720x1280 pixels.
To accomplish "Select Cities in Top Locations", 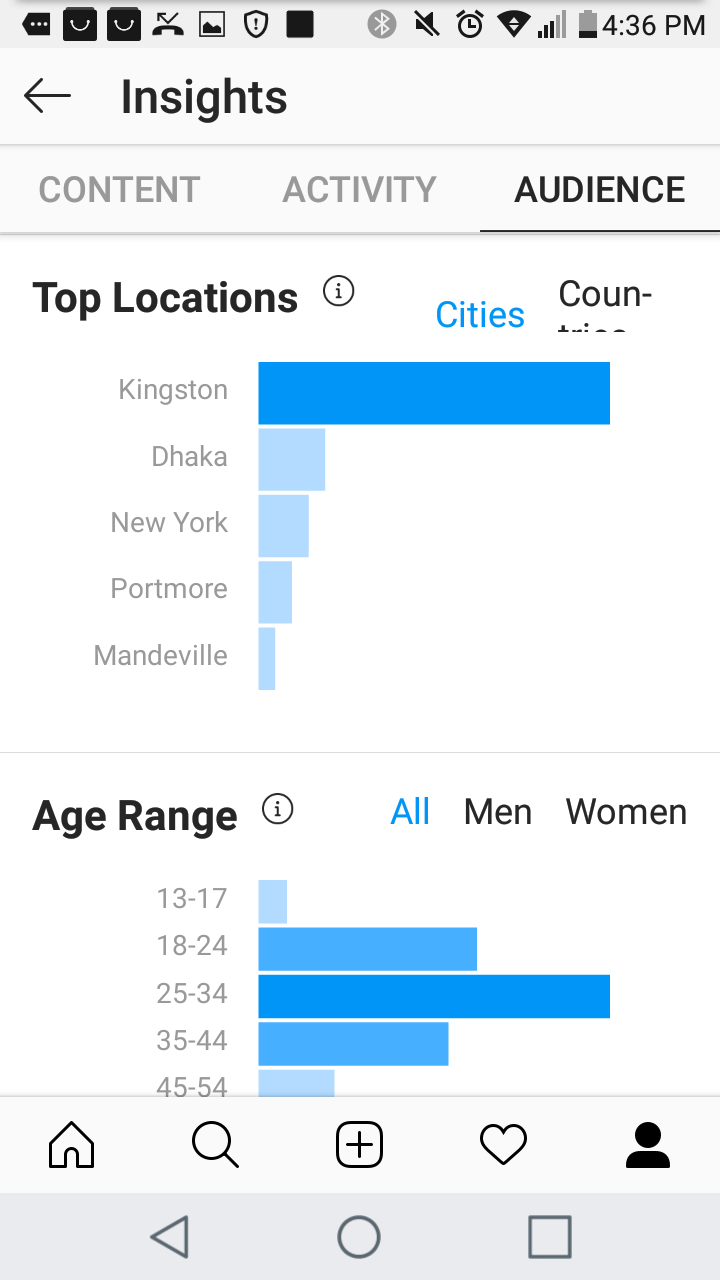I will pyautogui.click(x=480, y=315).
